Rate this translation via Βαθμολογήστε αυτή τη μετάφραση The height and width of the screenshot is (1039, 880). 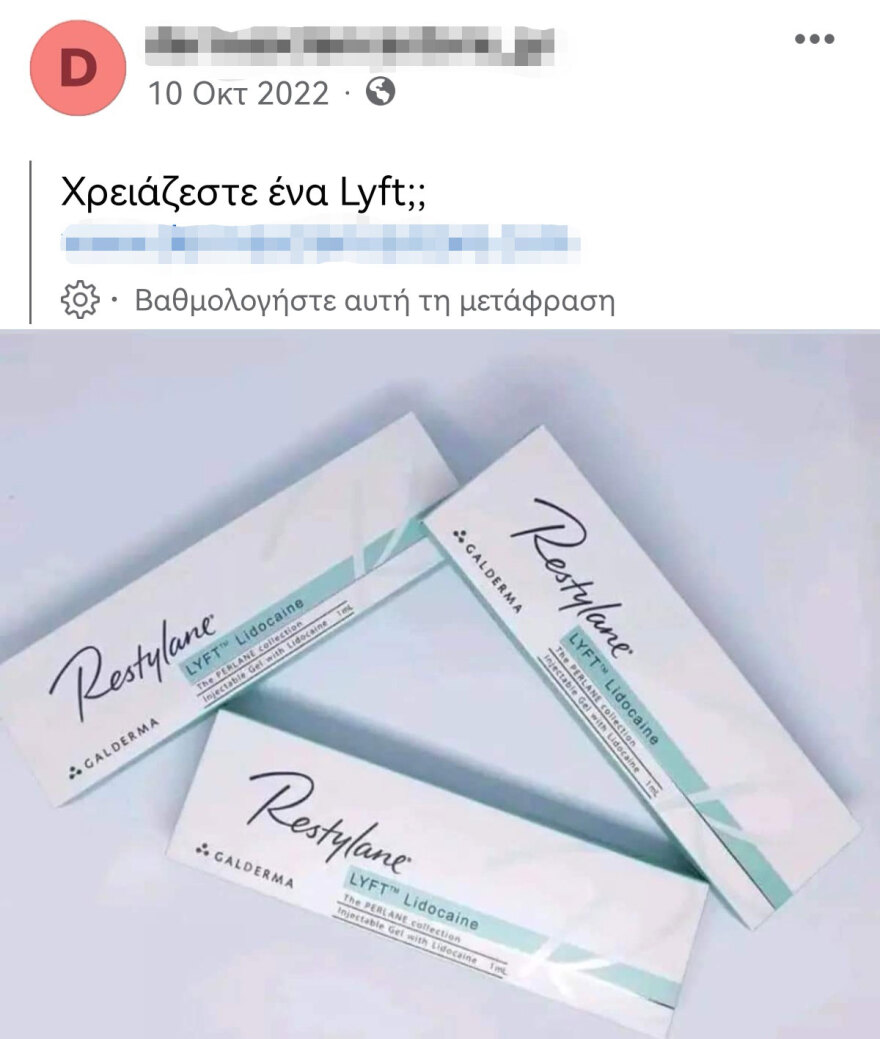pyautogui.click(x=374, y=299)
